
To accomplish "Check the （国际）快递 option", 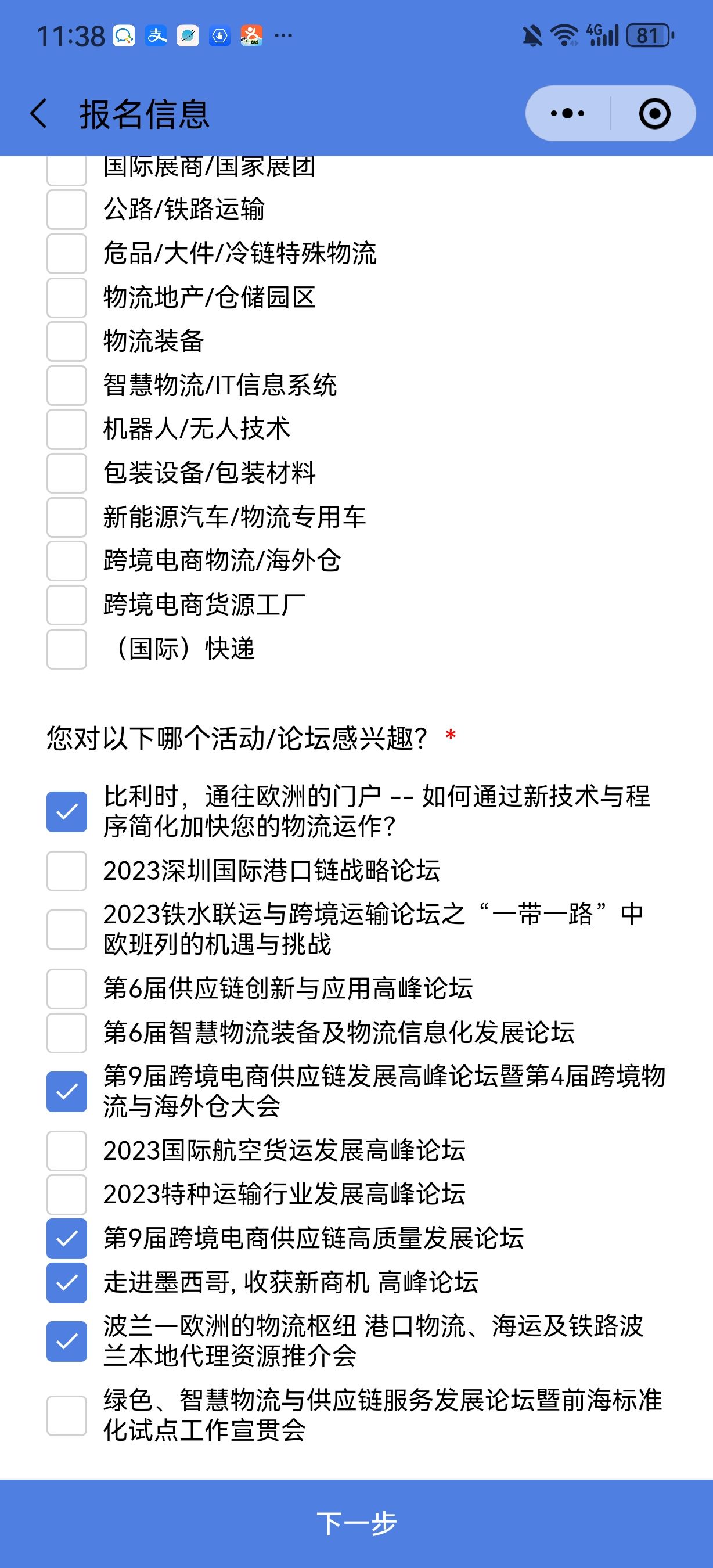I will 67,649.
